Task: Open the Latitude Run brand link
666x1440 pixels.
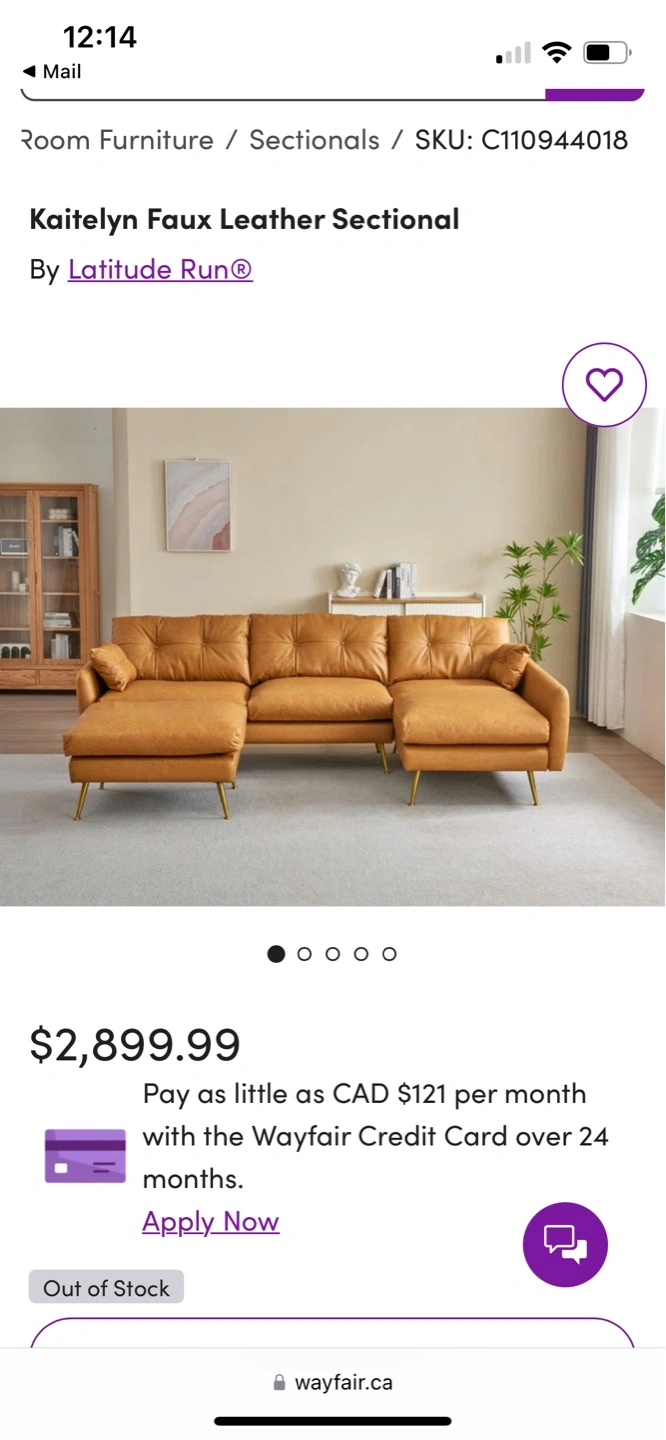Action: (x=160, y=269)
